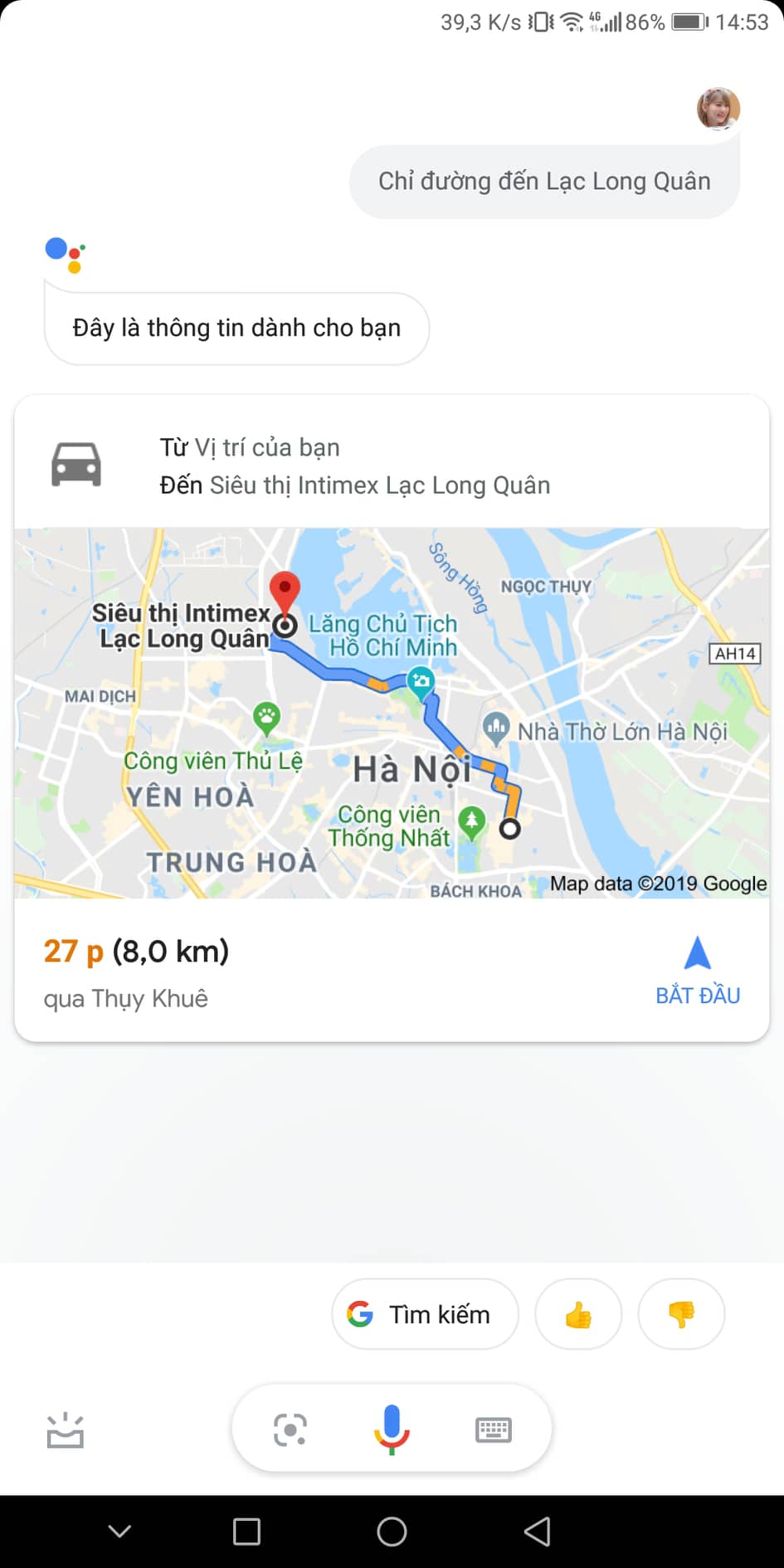Open the route map preview
The height and width of the screenshot is (1568, 784).
[392, 713]
